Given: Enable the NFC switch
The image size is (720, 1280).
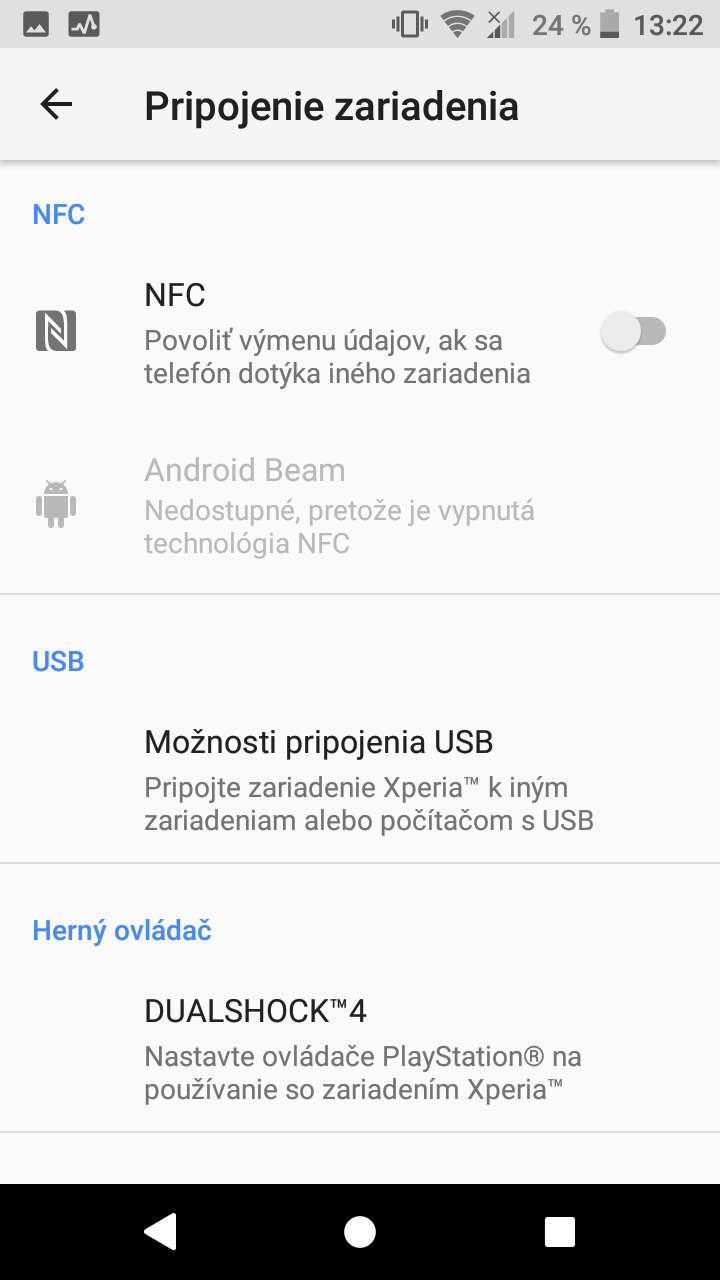Looking at the screenshot, I should point(633,331).
